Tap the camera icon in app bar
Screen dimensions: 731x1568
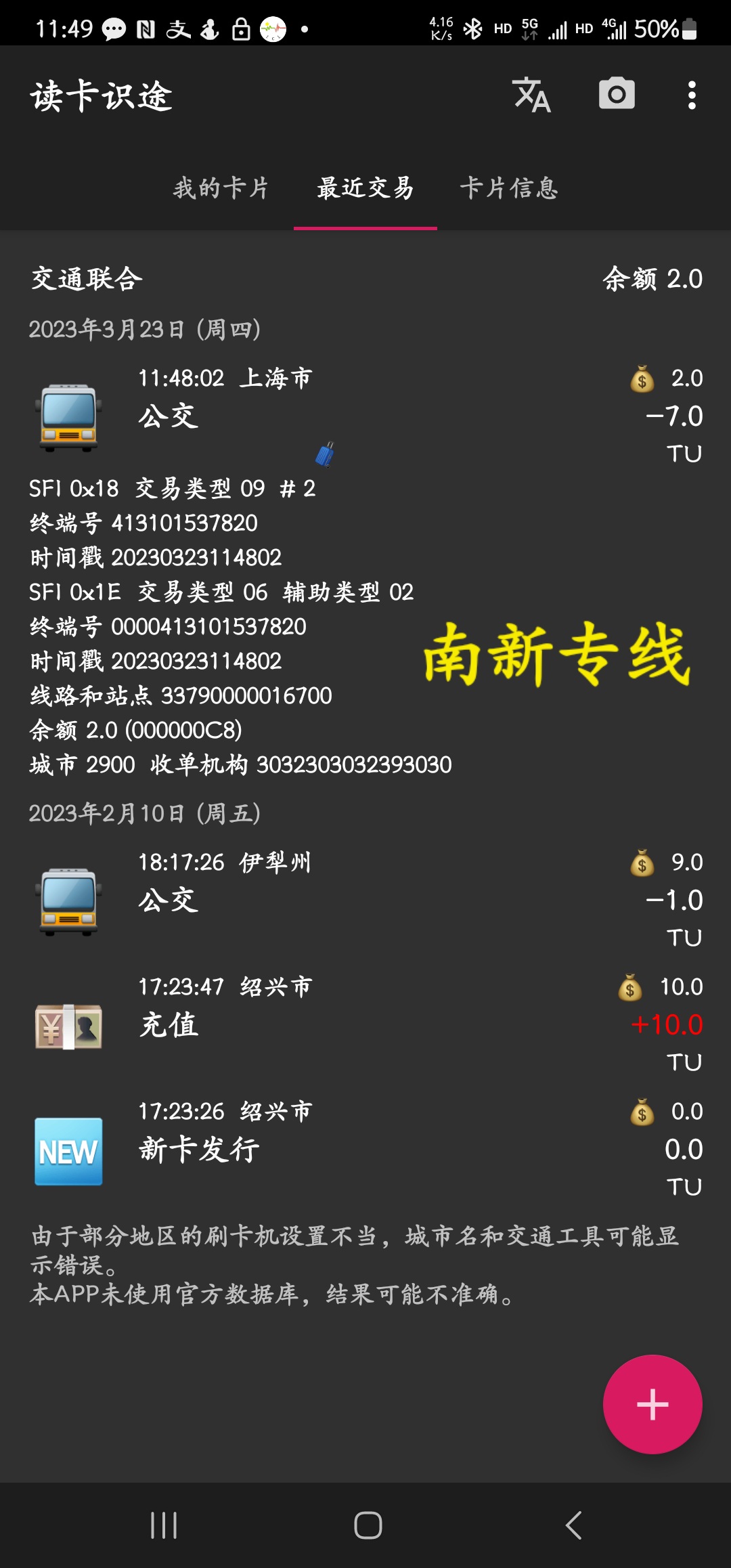(617, 95)
